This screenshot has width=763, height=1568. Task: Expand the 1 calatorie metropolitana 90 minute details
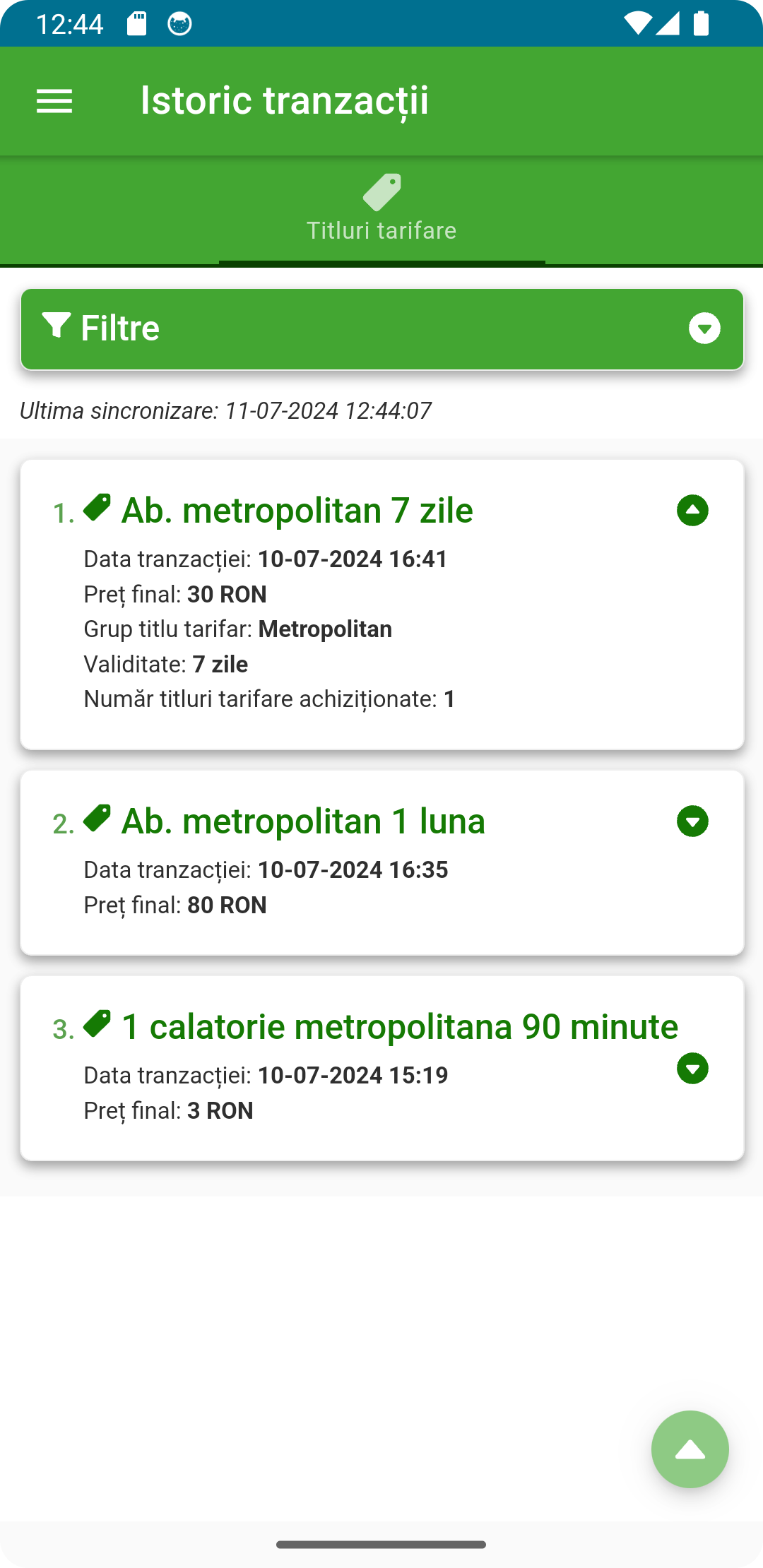(x=692, y=1068)
